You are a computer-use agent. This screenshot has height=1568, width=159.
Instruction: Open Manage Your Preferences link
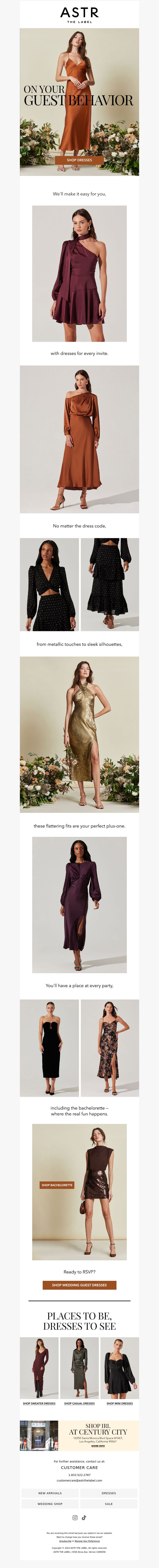click(87, 1541)
